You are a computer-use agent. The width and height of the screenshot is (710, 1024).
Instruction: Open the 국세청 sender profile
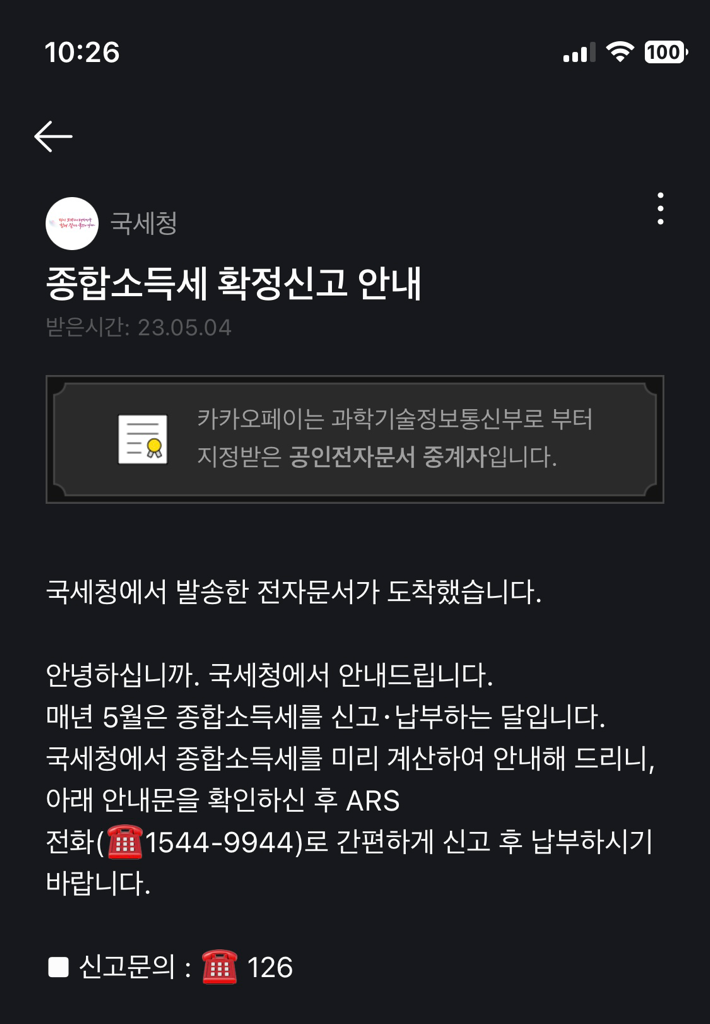pos(73,223)
